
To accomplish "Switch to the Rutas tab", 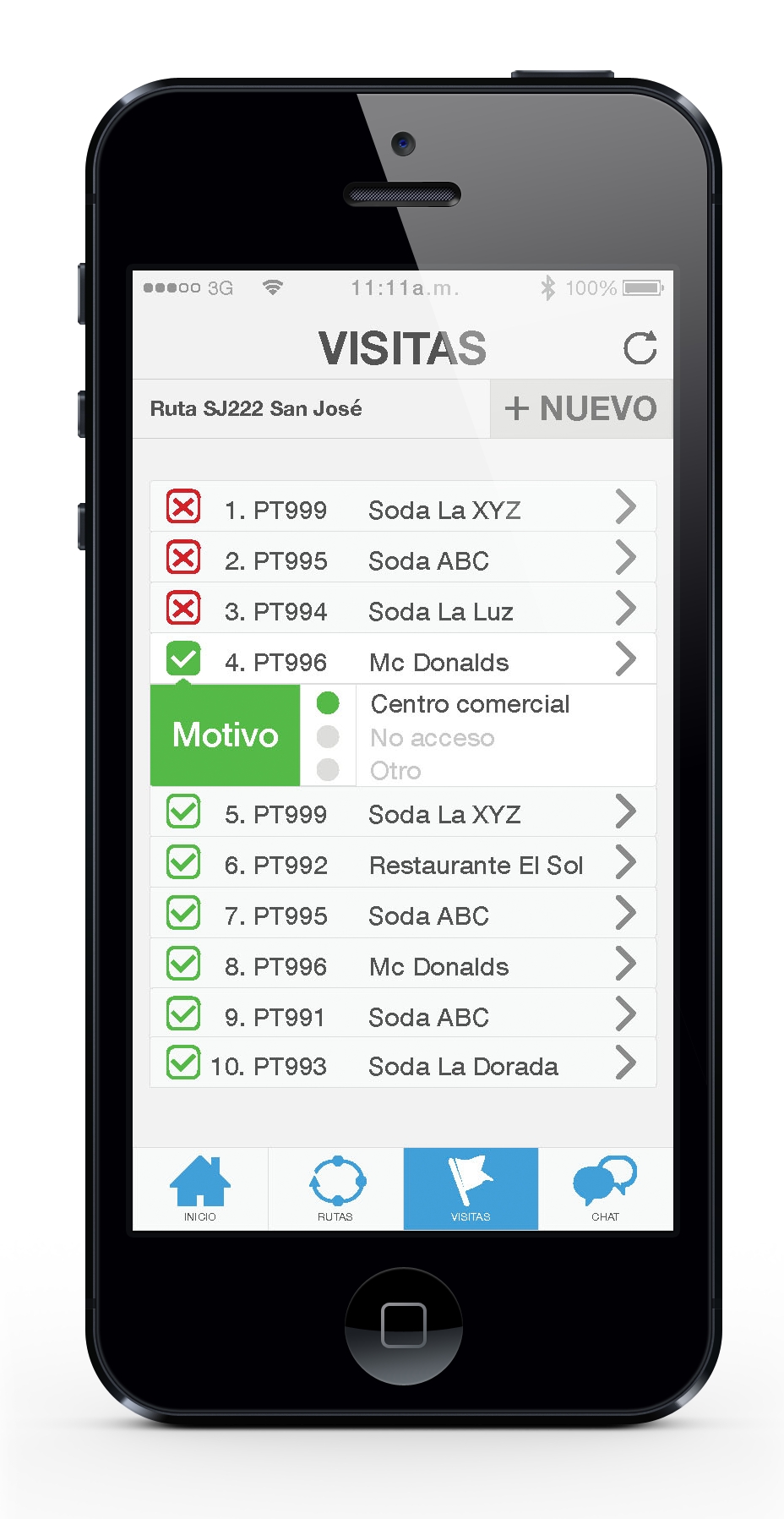I will pyautogui.click(x=335, y=1188).
